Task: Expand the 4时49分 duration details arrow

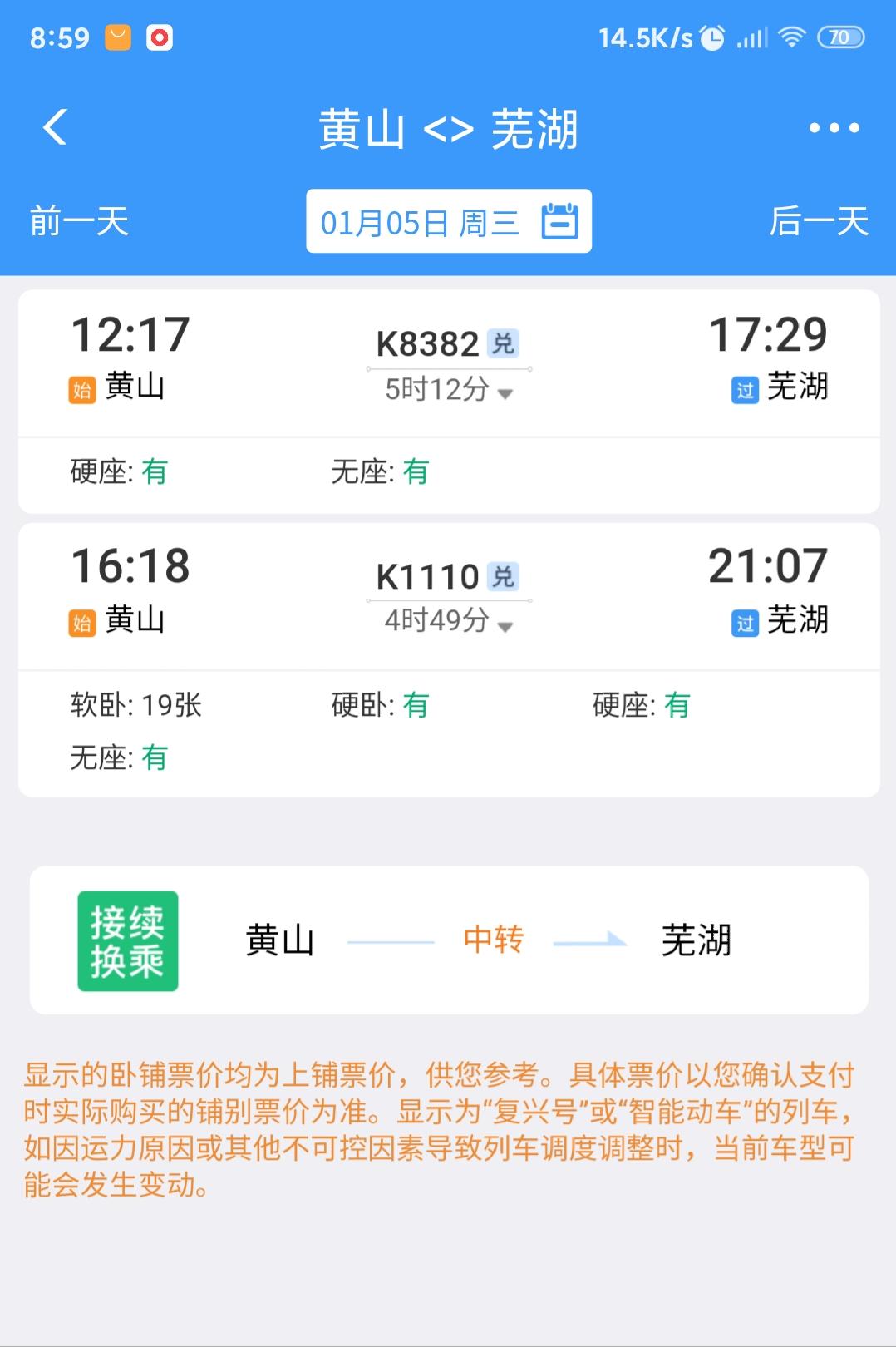Action: [x=505, y=625]
